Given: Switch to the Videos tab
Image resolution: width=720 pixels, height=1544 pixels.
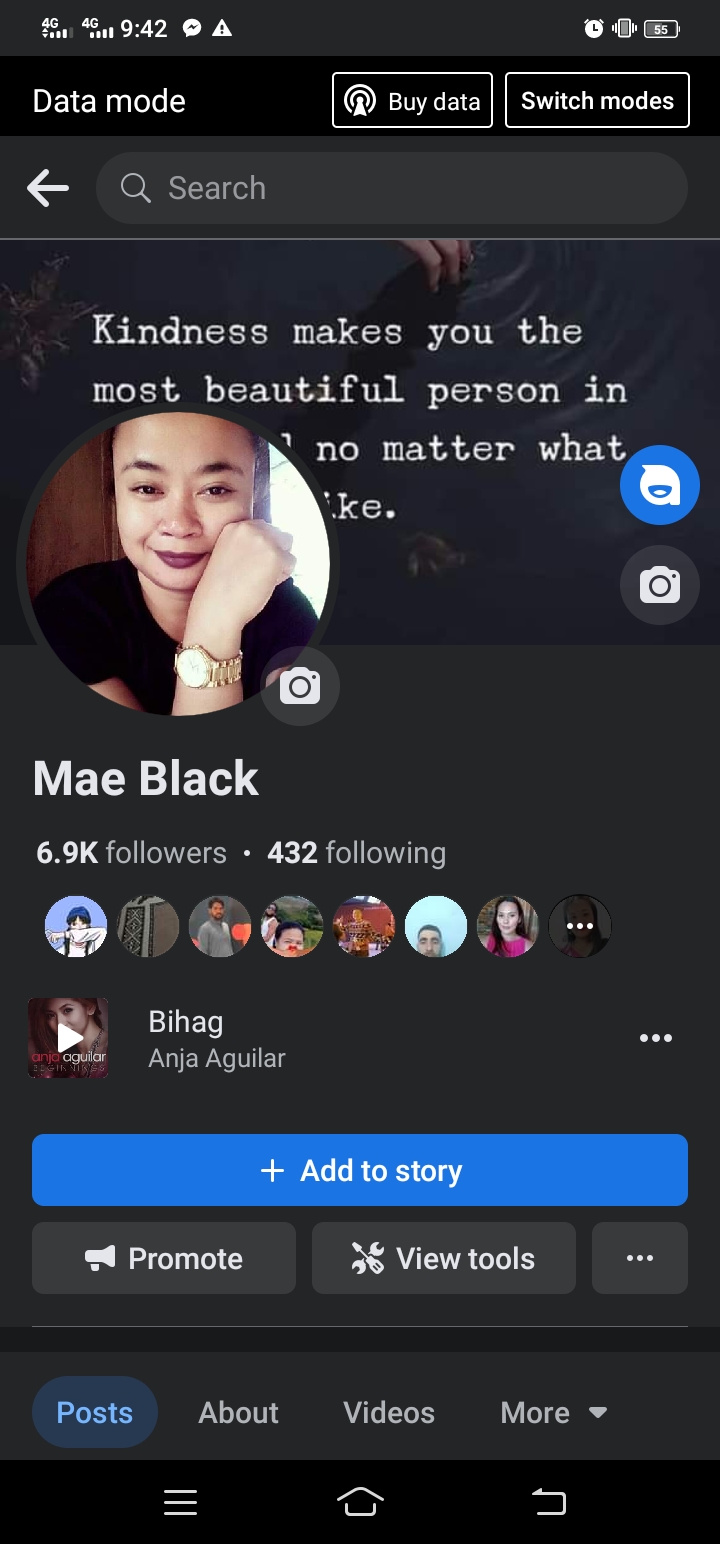Looking at the screenshot, I should [389, 1412].
